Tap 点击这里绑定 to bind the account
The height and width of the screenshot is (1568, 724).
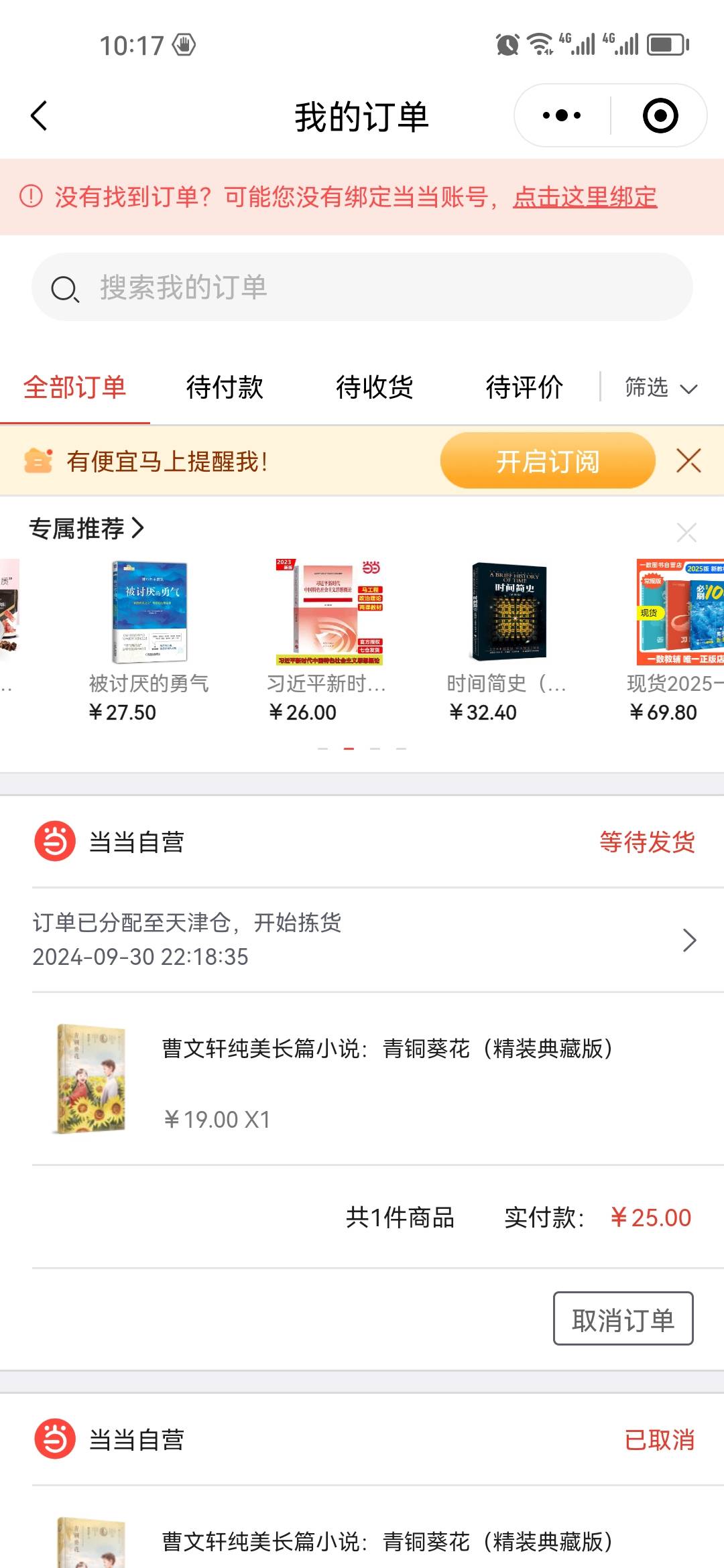click(585, 198)
